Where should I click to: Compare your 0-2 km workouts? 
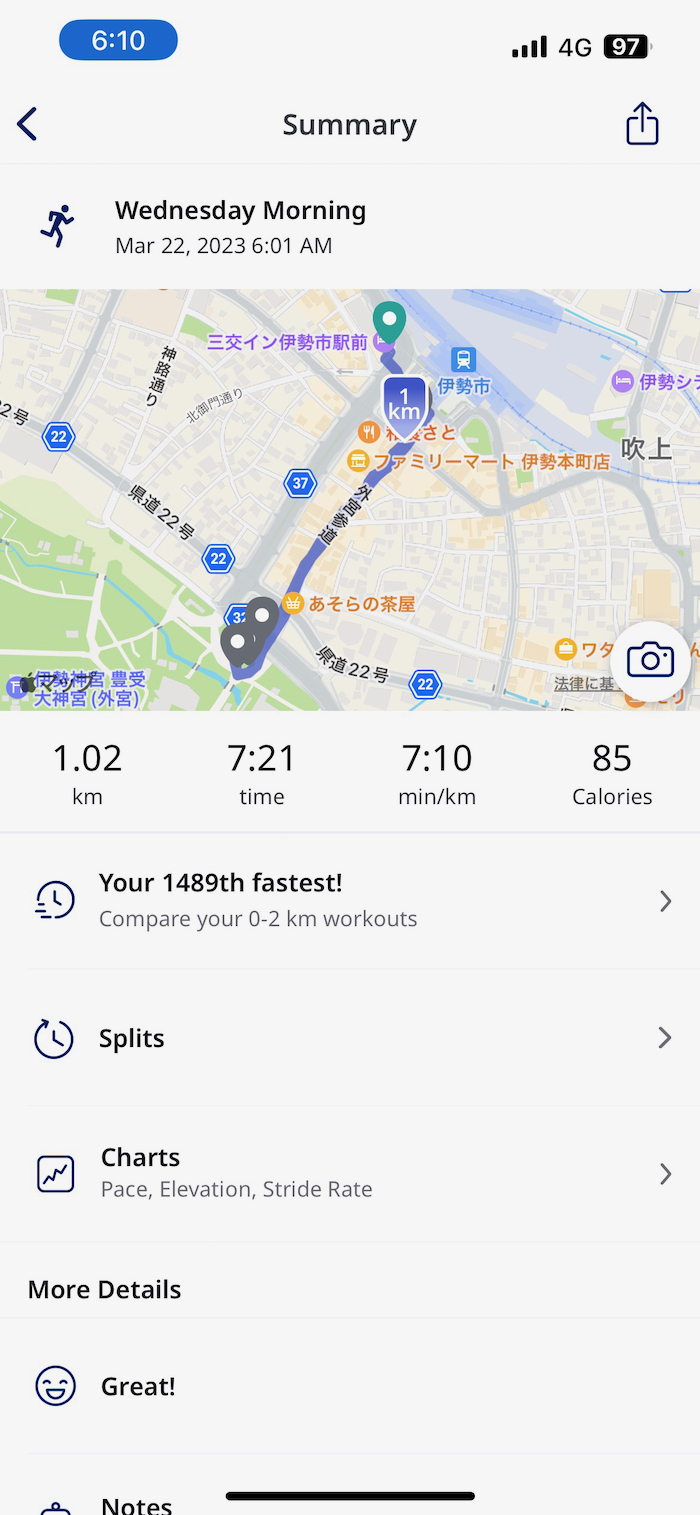click(x=350, y=901)
